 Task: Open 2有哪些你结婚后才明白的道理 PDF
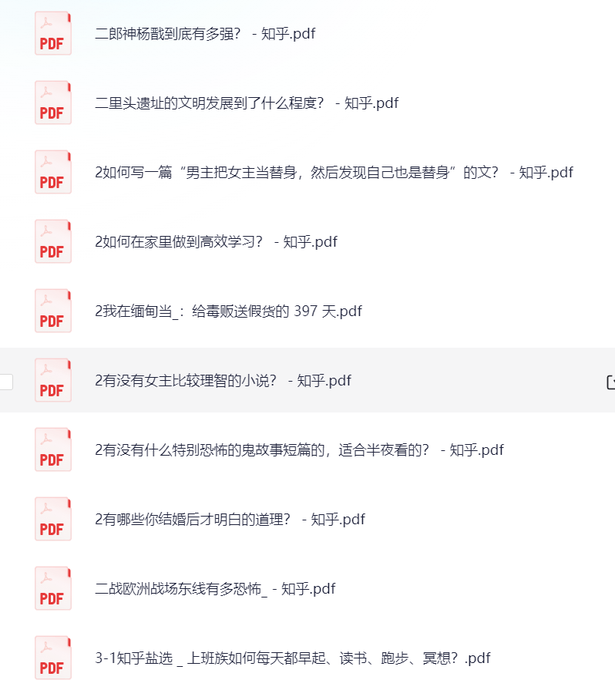(229, 519)
